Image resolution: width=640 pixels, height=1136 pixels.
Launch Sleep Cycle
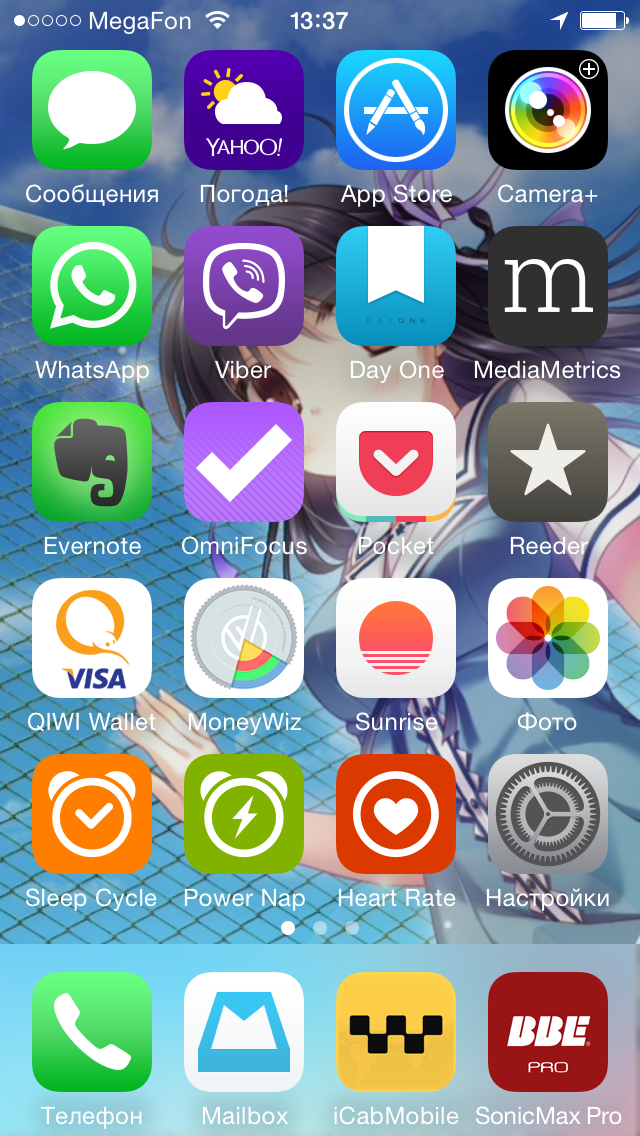pos(92,814)
